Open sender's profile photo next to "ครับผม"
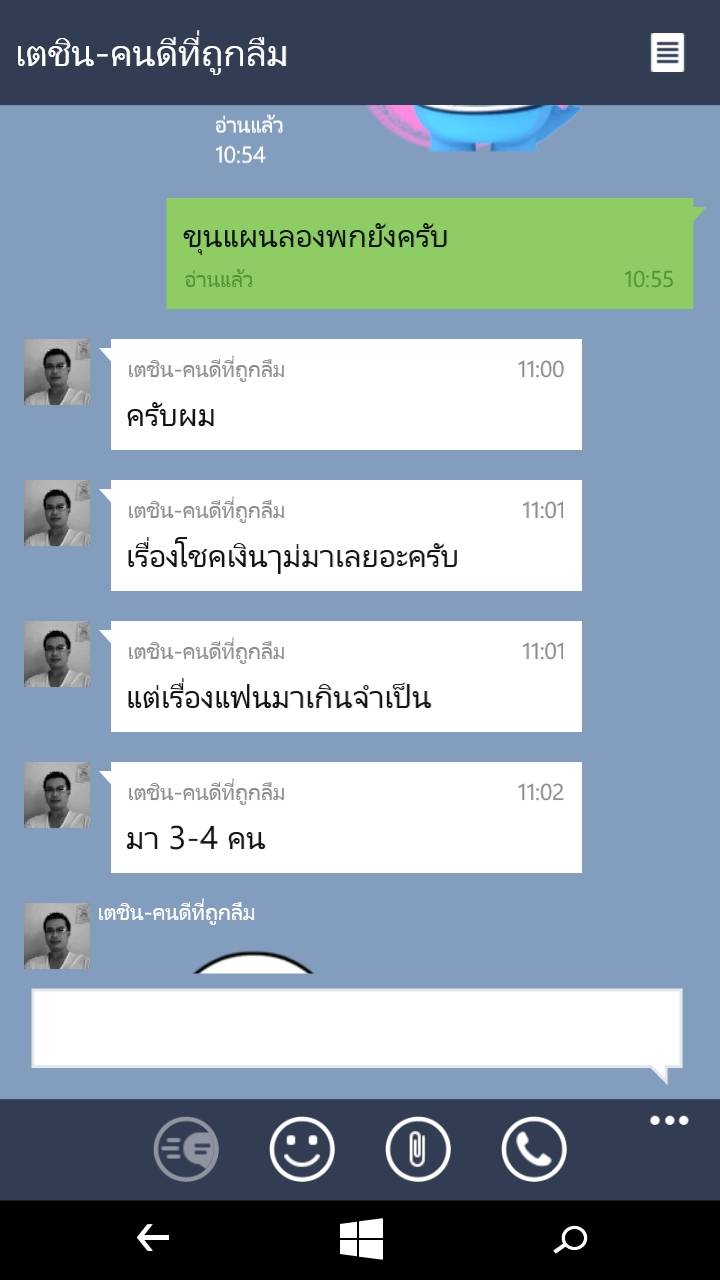This screenshot has width=720, height=1280. coord(57,372)
